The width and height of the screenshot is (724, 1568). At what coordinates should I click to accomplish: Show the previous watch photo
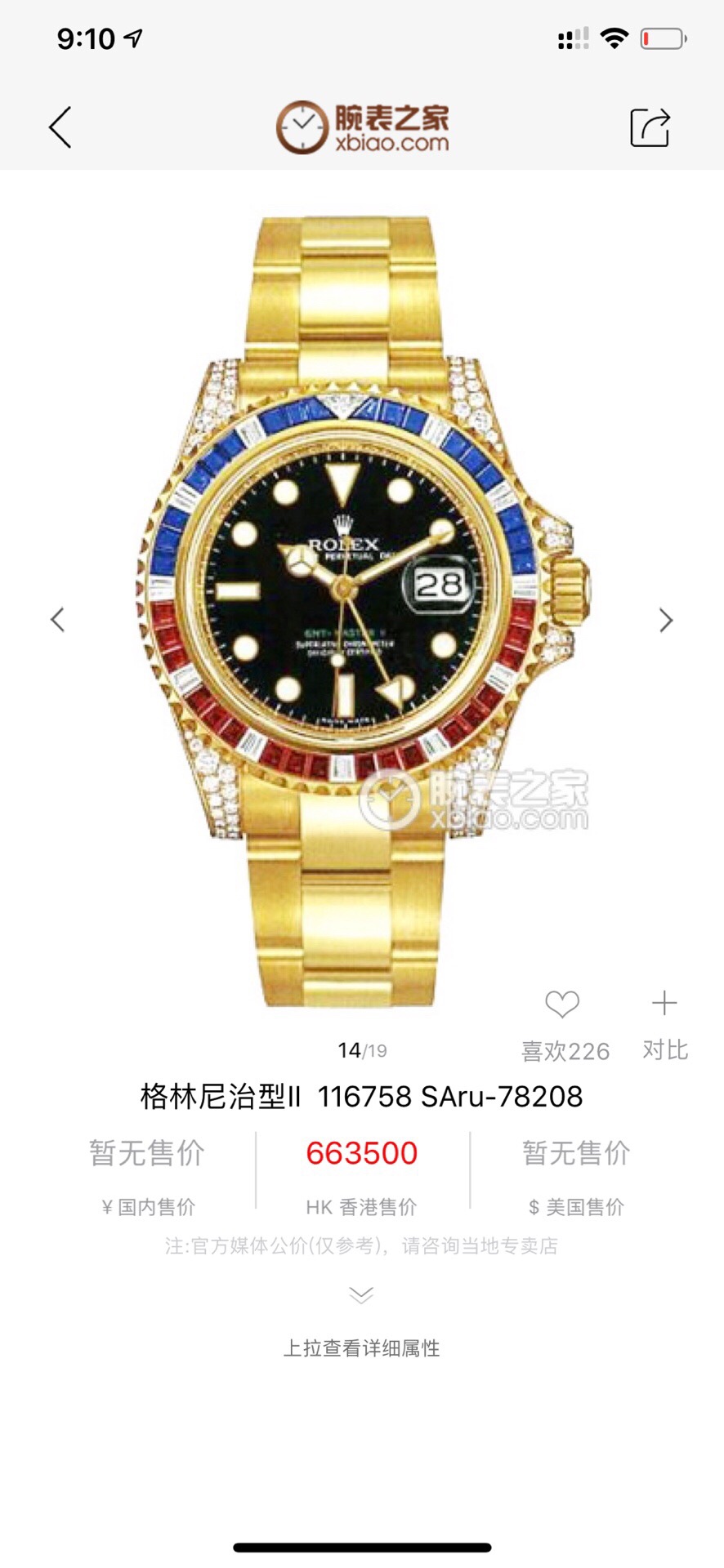coord(57,620)
